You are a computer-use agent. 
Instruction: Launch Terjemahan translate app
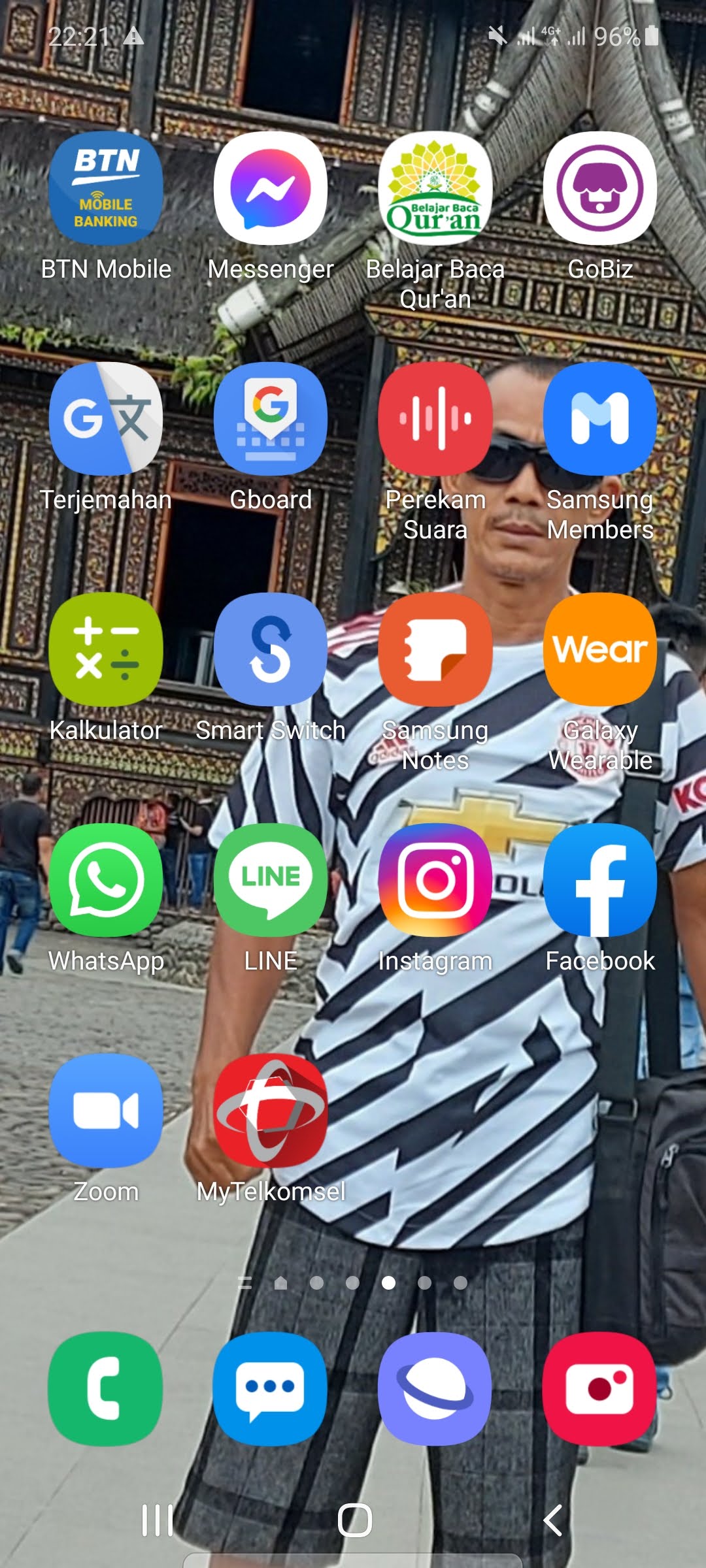(106, 419)
